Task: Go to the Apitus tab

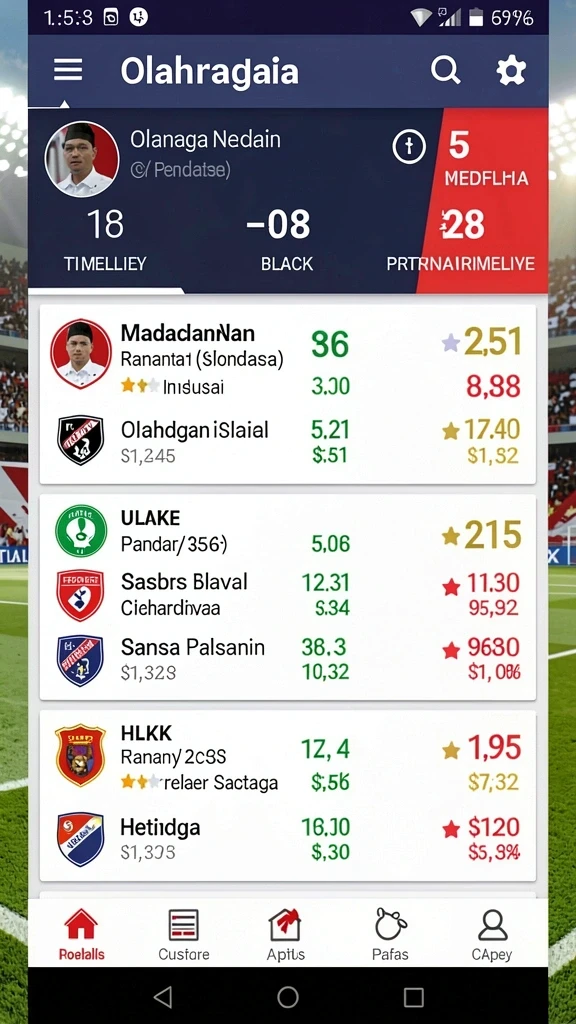Action: pos(285,935)
